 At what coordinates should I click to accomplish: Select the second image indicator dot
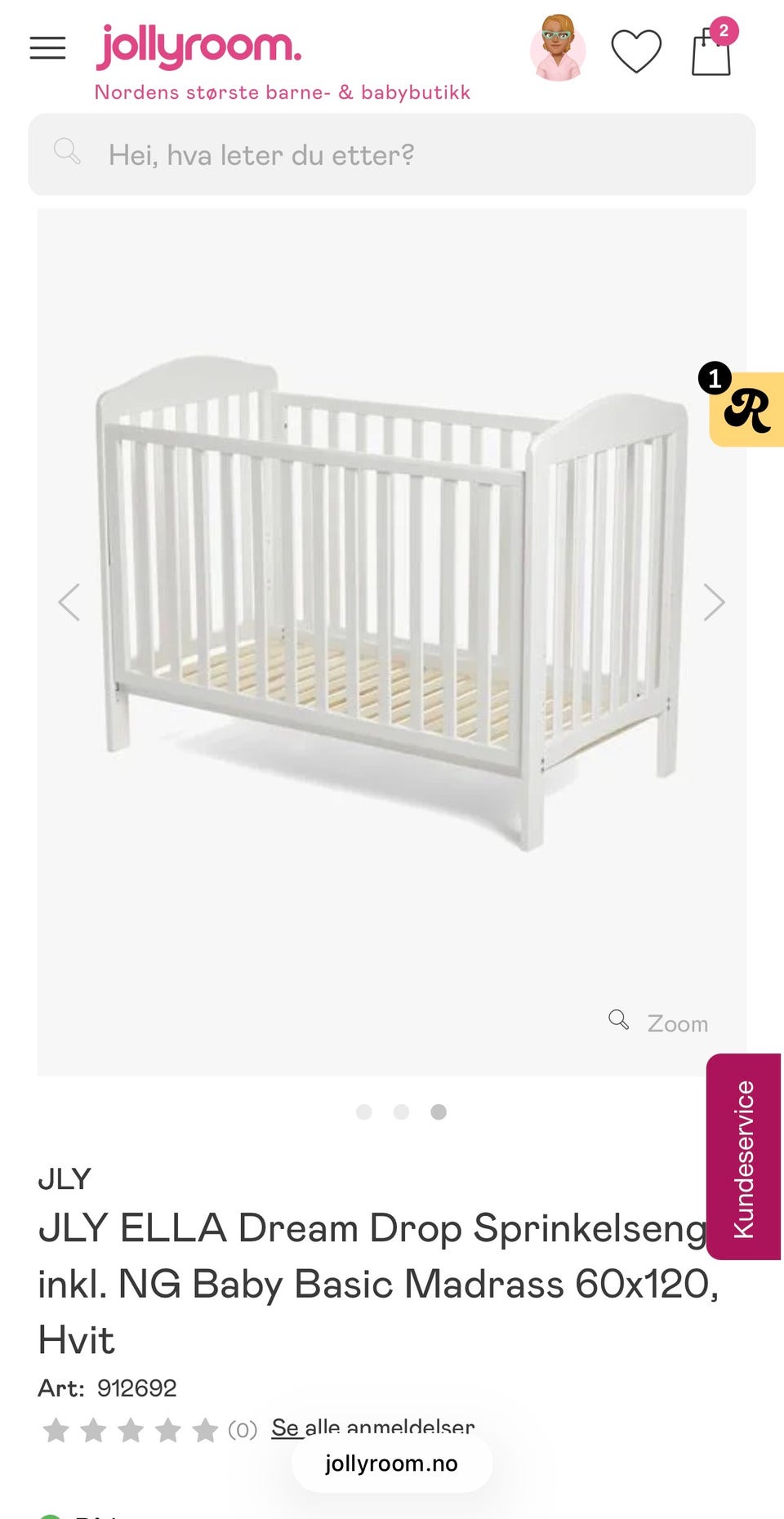[x=401, y=1111]
